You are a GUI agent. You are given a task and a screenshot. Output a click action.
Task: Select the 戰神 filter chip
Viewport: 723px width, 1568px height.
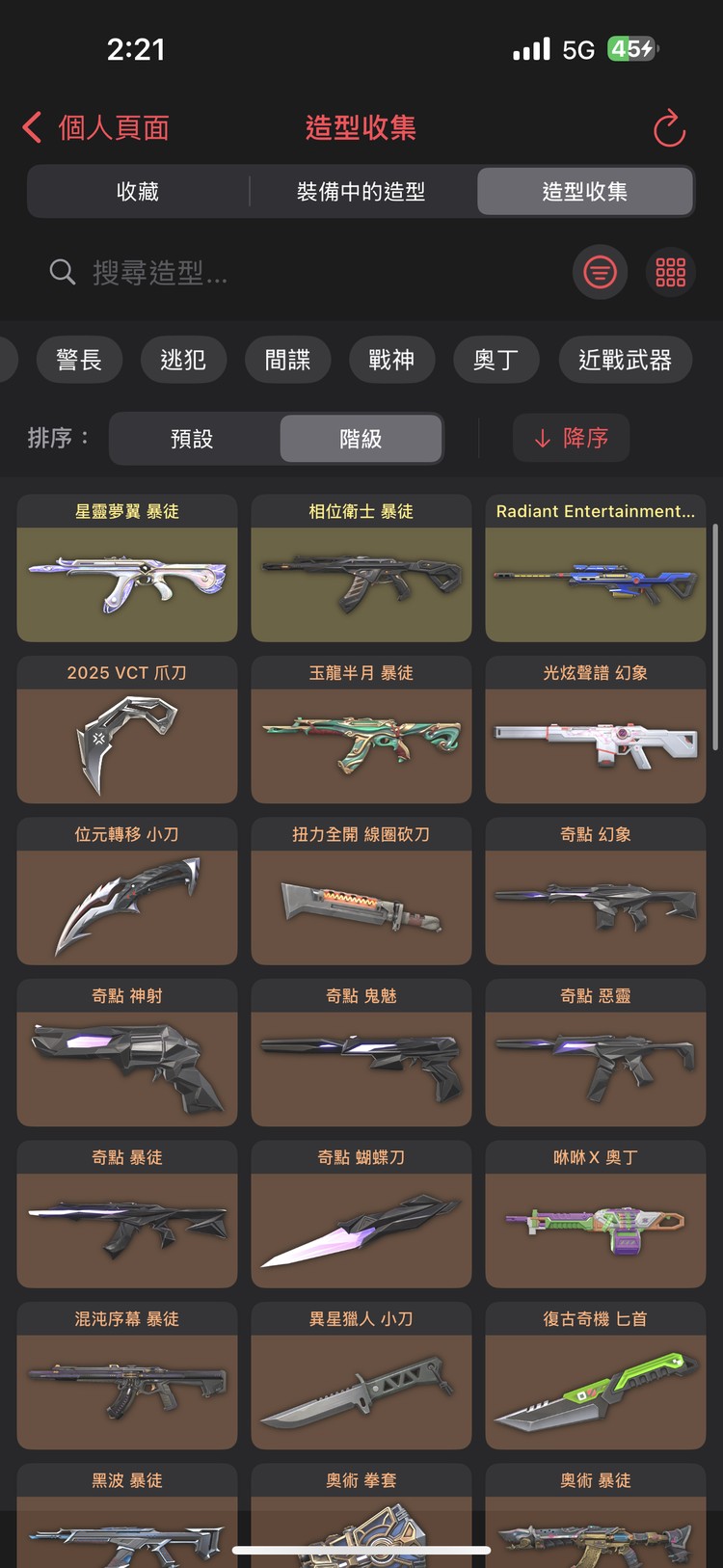(x=391, y=360)
